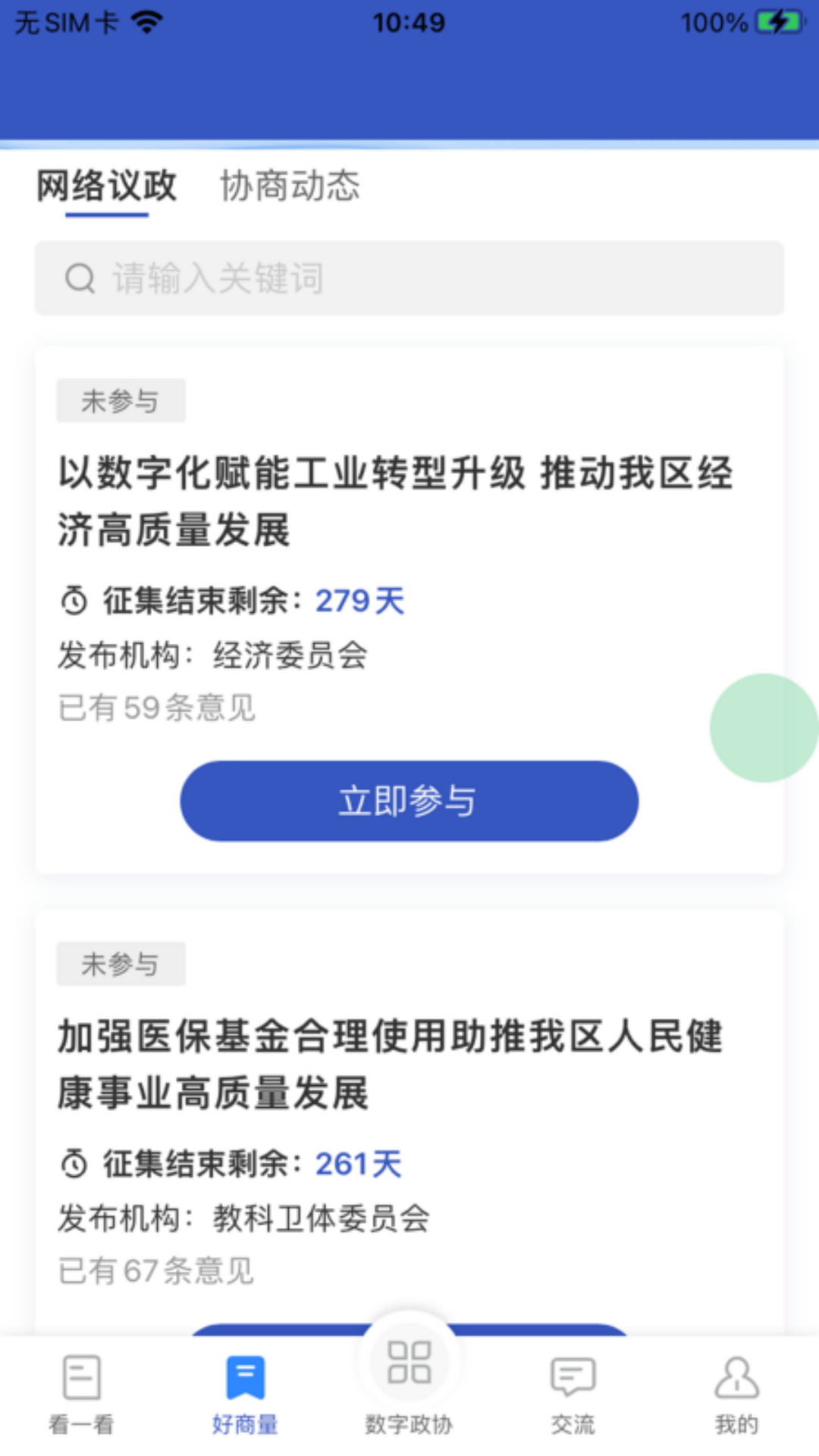Click the timer icon next to 279天
819x1456 pixels.
pos(74,600)
